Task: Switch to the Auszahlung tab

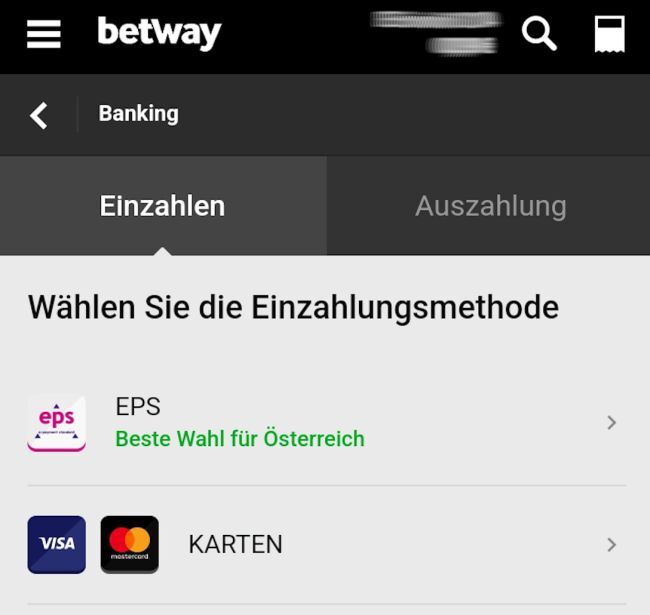Action: pyautogui.click(x=490, y=206)
